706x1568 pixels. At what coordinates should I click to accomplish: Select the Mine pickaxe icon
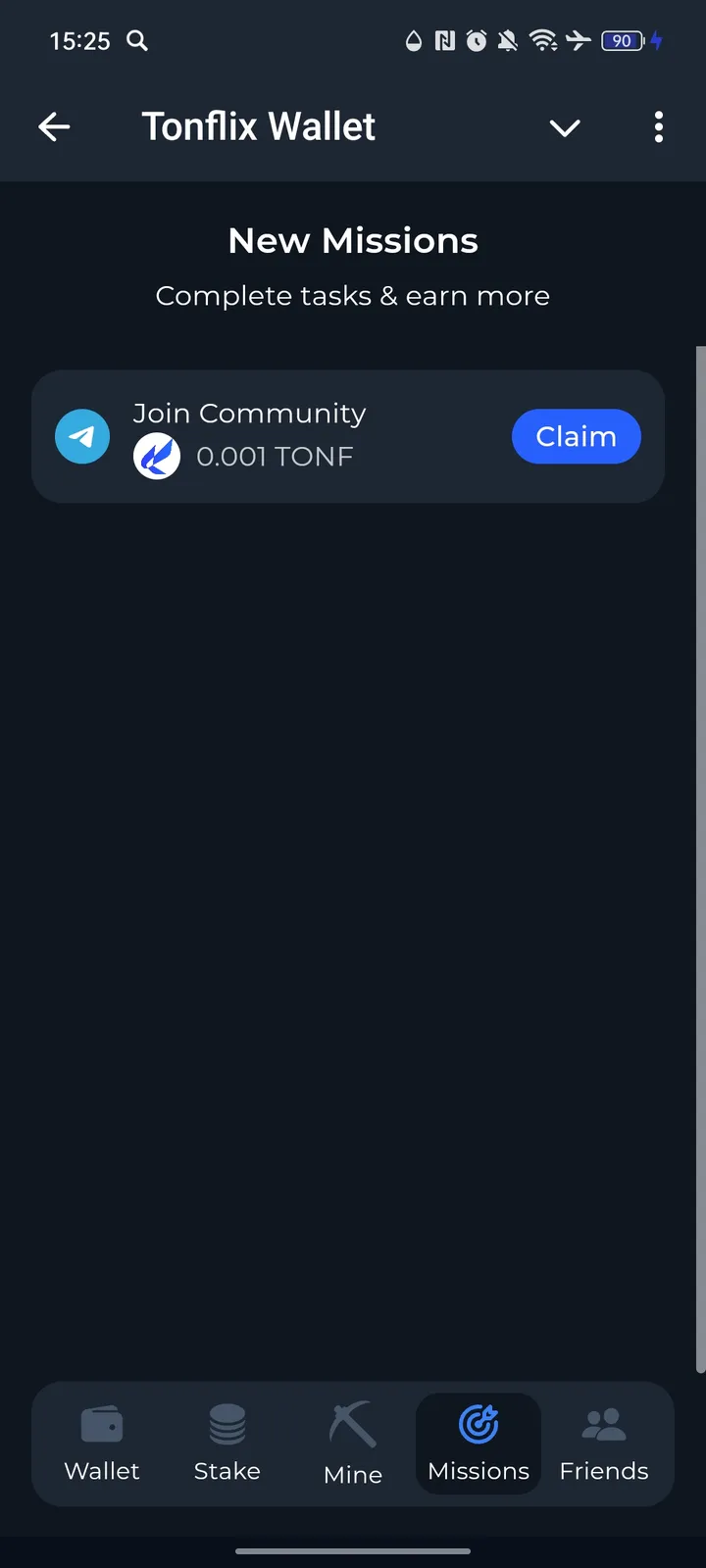(352, 1425)
